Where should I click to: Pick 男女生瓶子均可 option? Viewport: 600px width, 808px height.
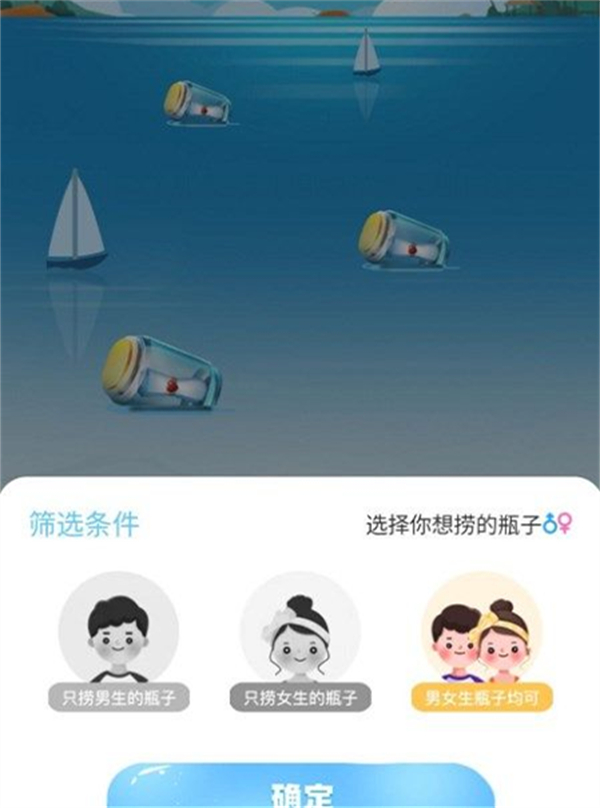point(482,640)
